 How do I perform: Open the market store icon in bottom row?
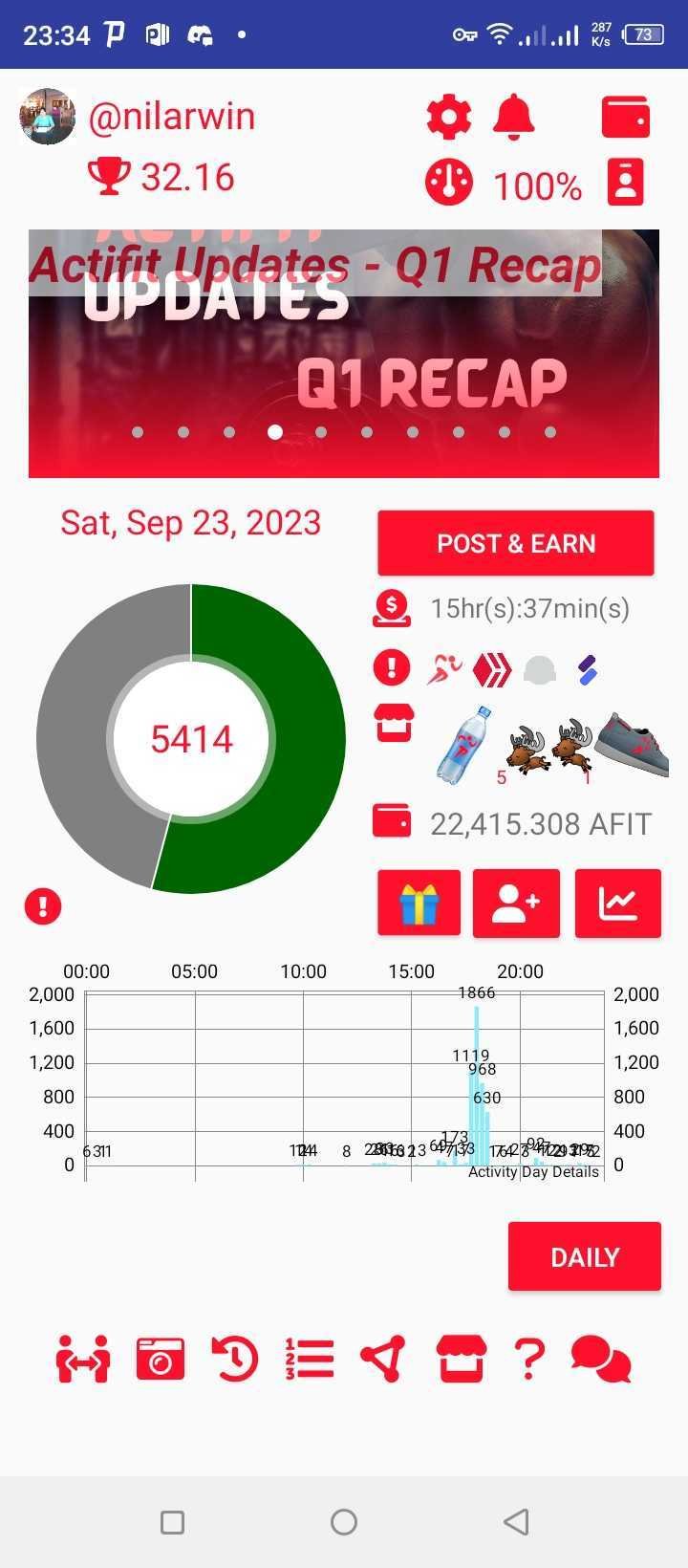tap(461, 1359)
